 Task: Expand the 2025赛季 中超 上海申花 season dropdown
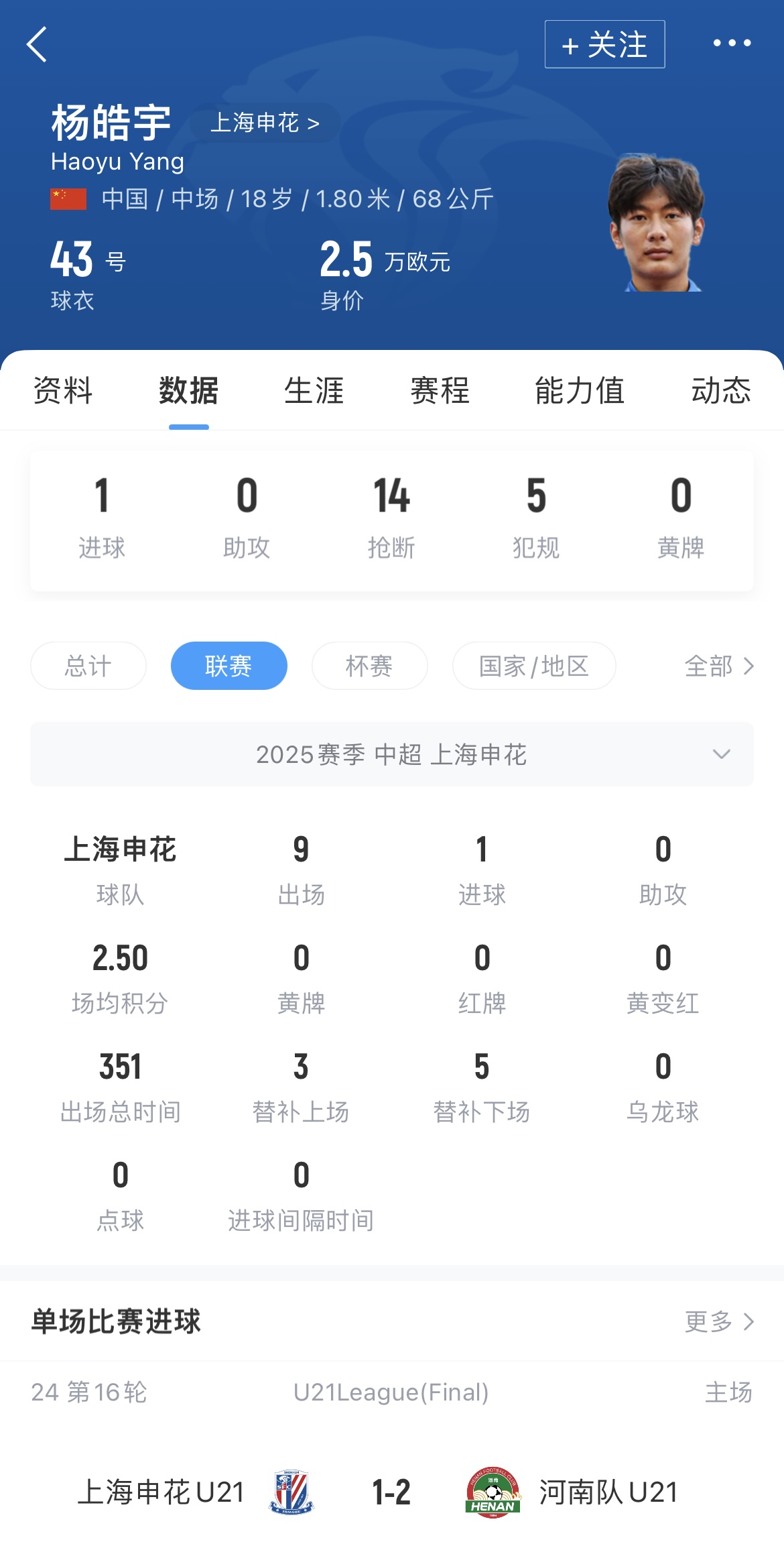click(x=392, y=754)
